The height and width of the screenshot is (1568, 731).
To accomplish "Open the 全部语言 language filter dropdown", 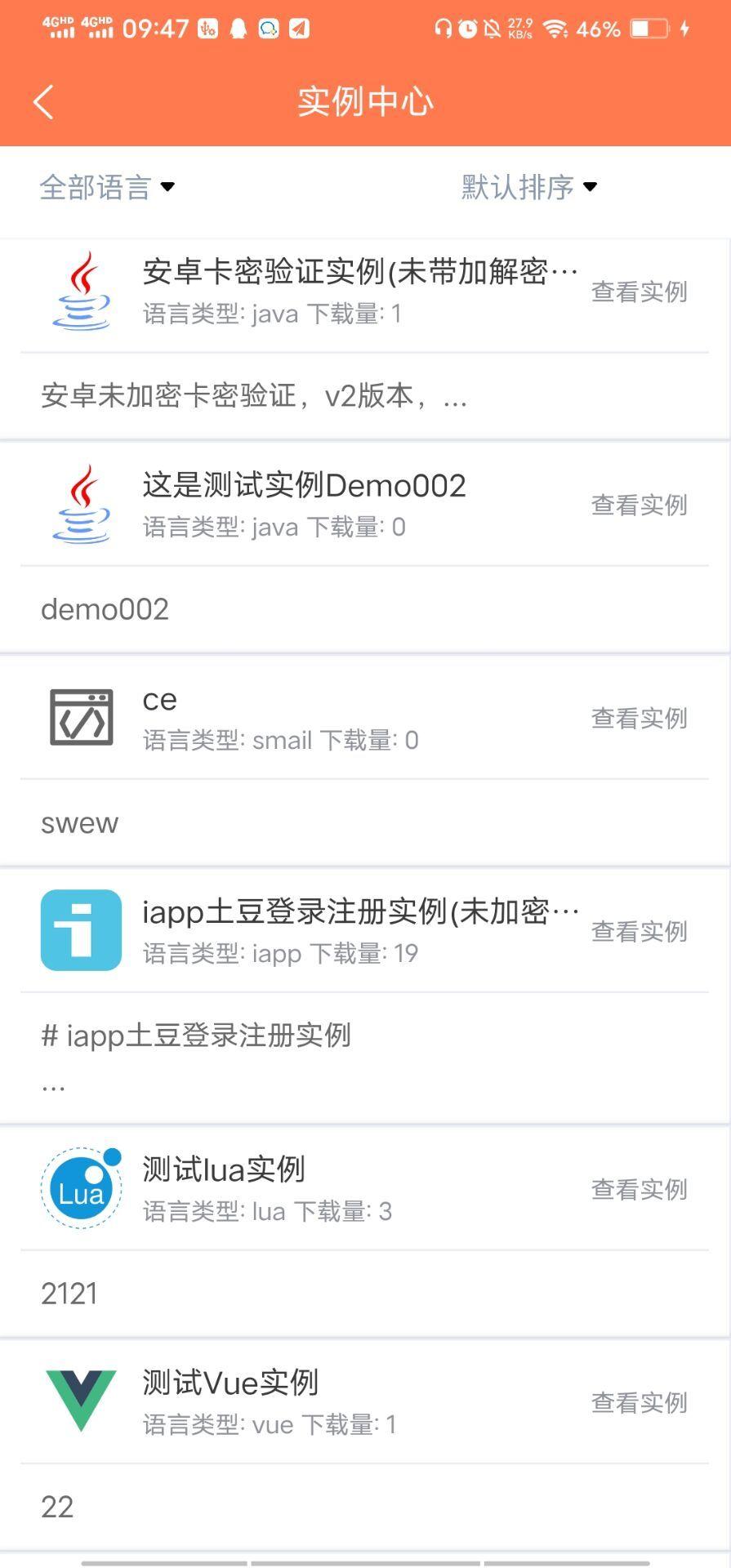I will [96, 188].
